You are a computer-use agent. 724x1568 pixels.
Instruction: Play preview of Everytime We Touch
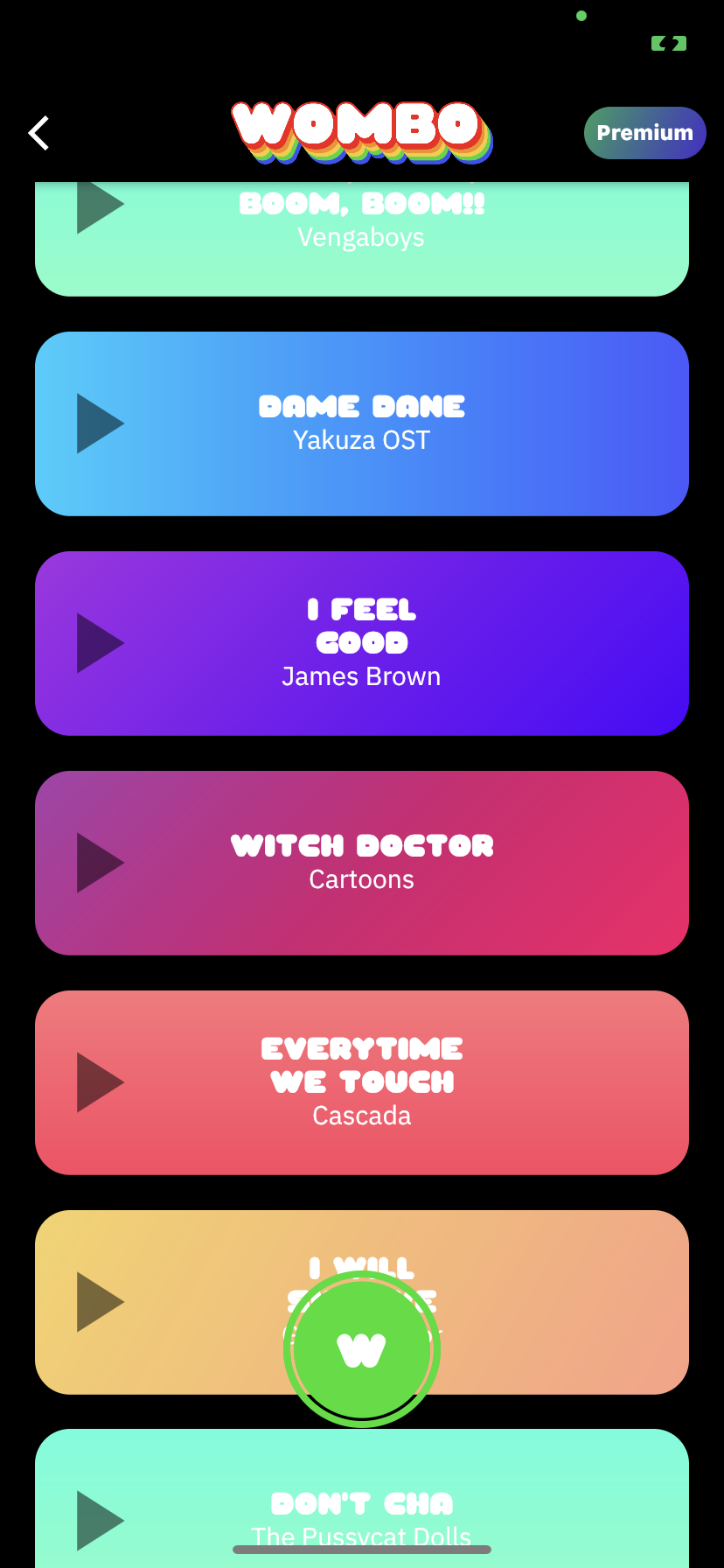100,1082
